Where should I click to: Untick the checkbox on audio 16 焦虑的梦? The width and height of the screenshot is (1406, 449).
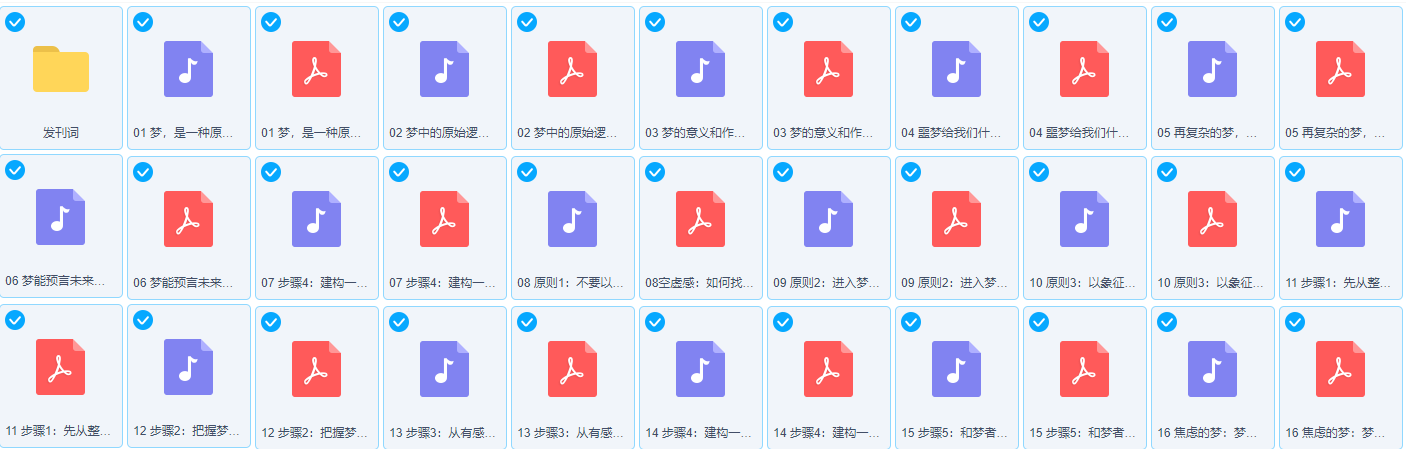[x=1167, y=322]
